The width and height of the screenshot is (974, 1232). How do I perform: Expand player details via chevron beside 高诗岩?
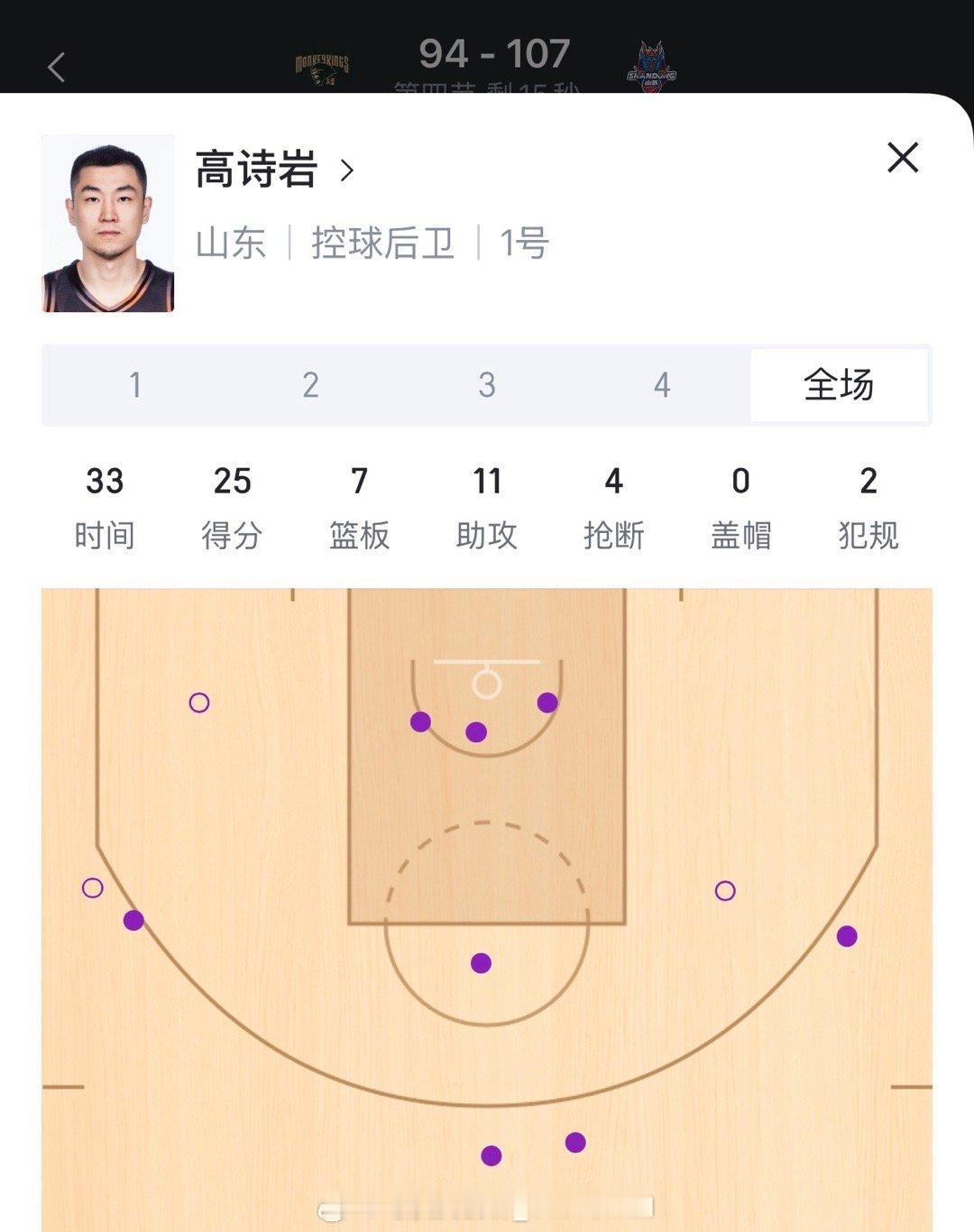[345, 170]
